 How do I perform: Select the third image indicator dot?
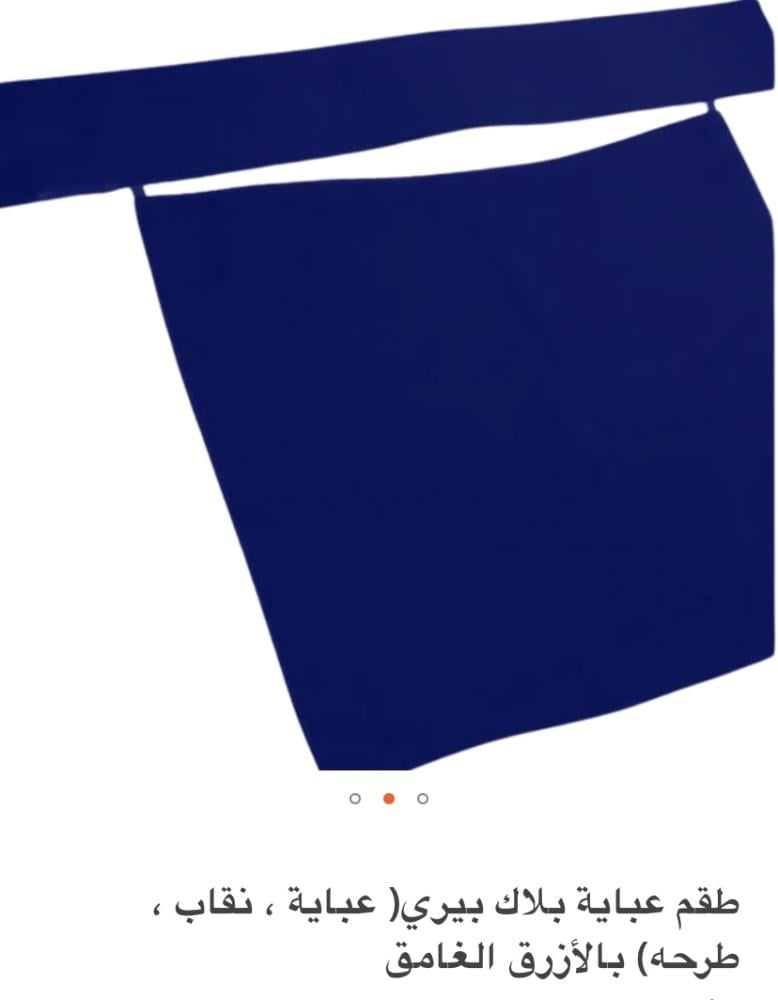pyautogui.click(x=423, y=798)
